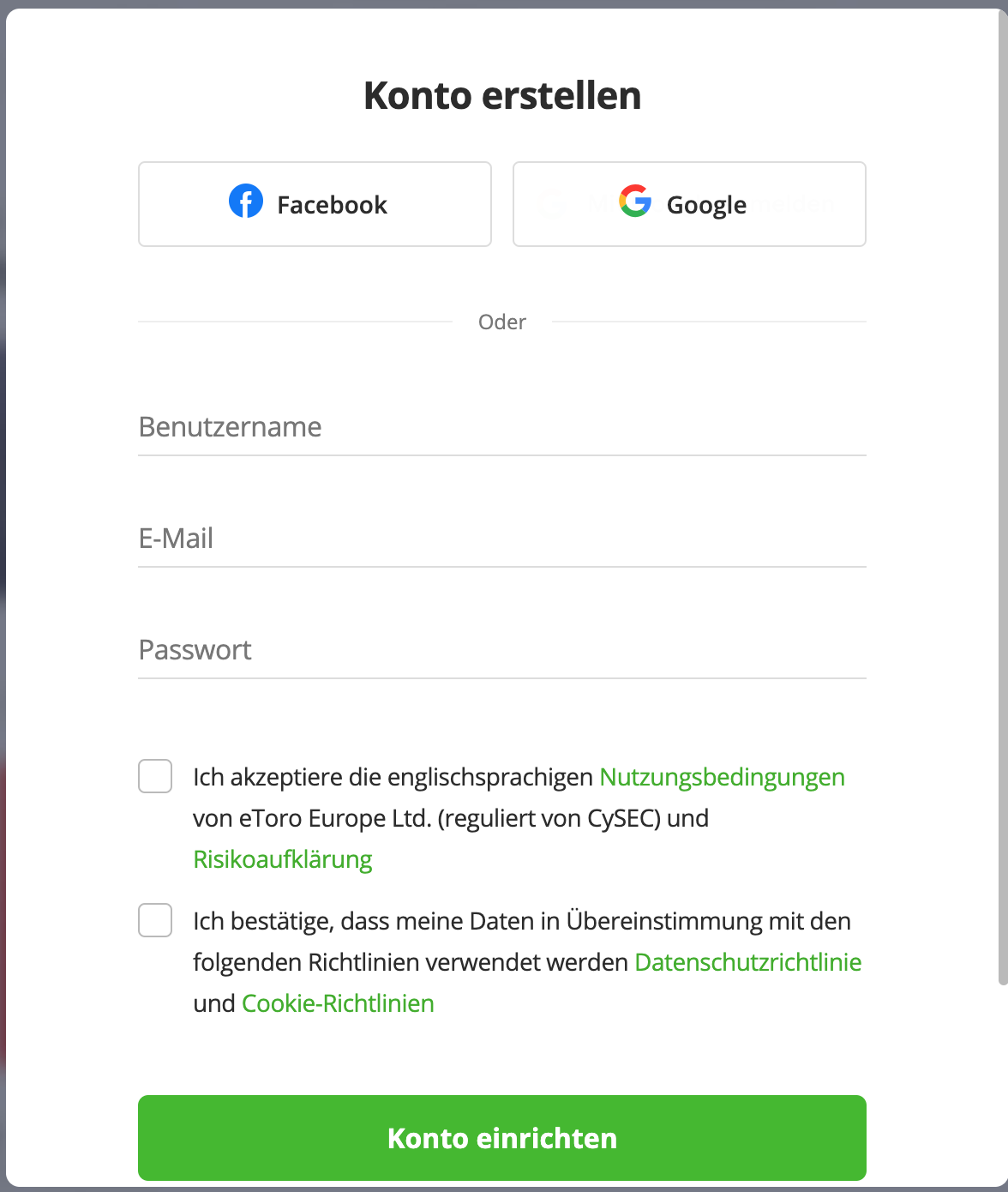Sign up with Google
The width and height of the screenshot is (1008, 1192).
tap(689, 204)
